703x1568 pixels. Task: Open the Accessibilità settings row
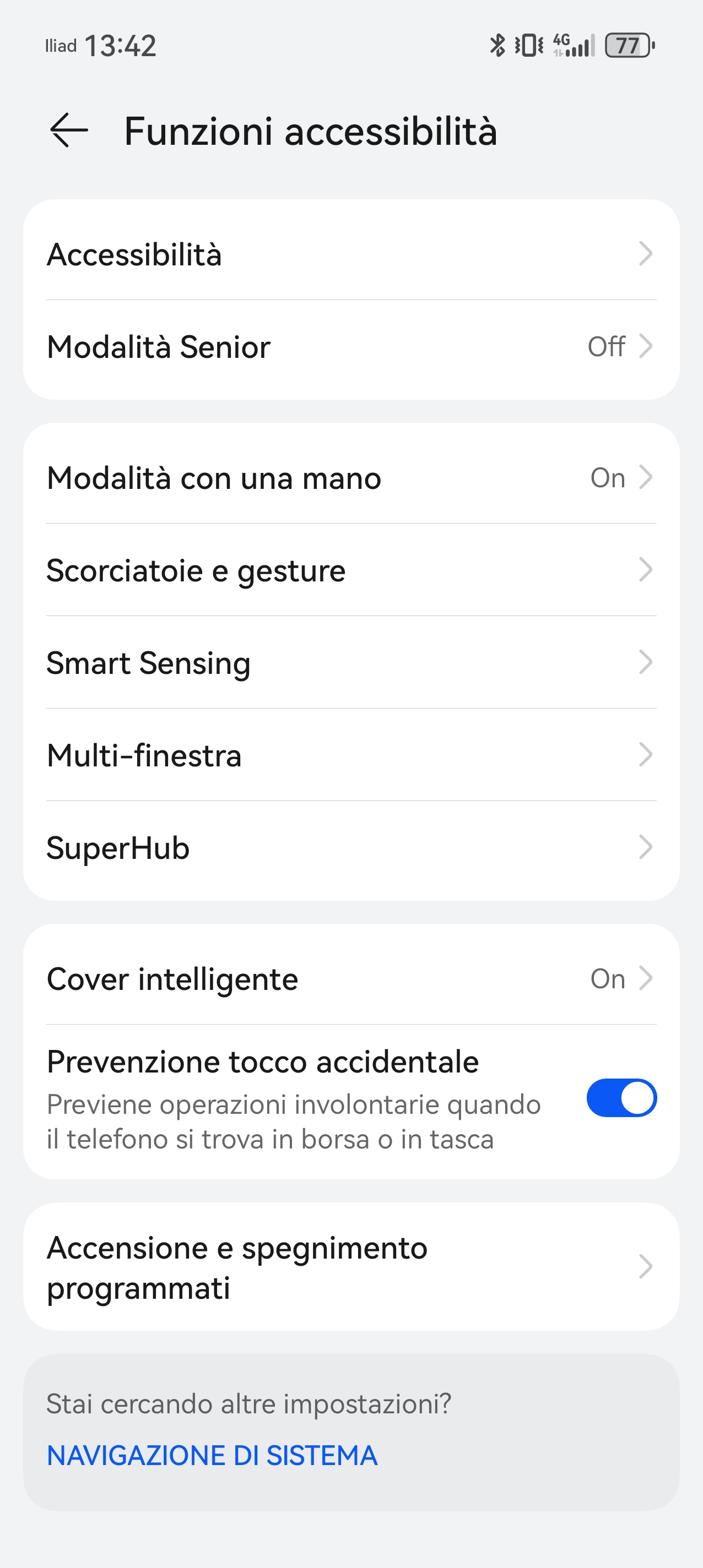pyautogui.click(x=351, y=254)
